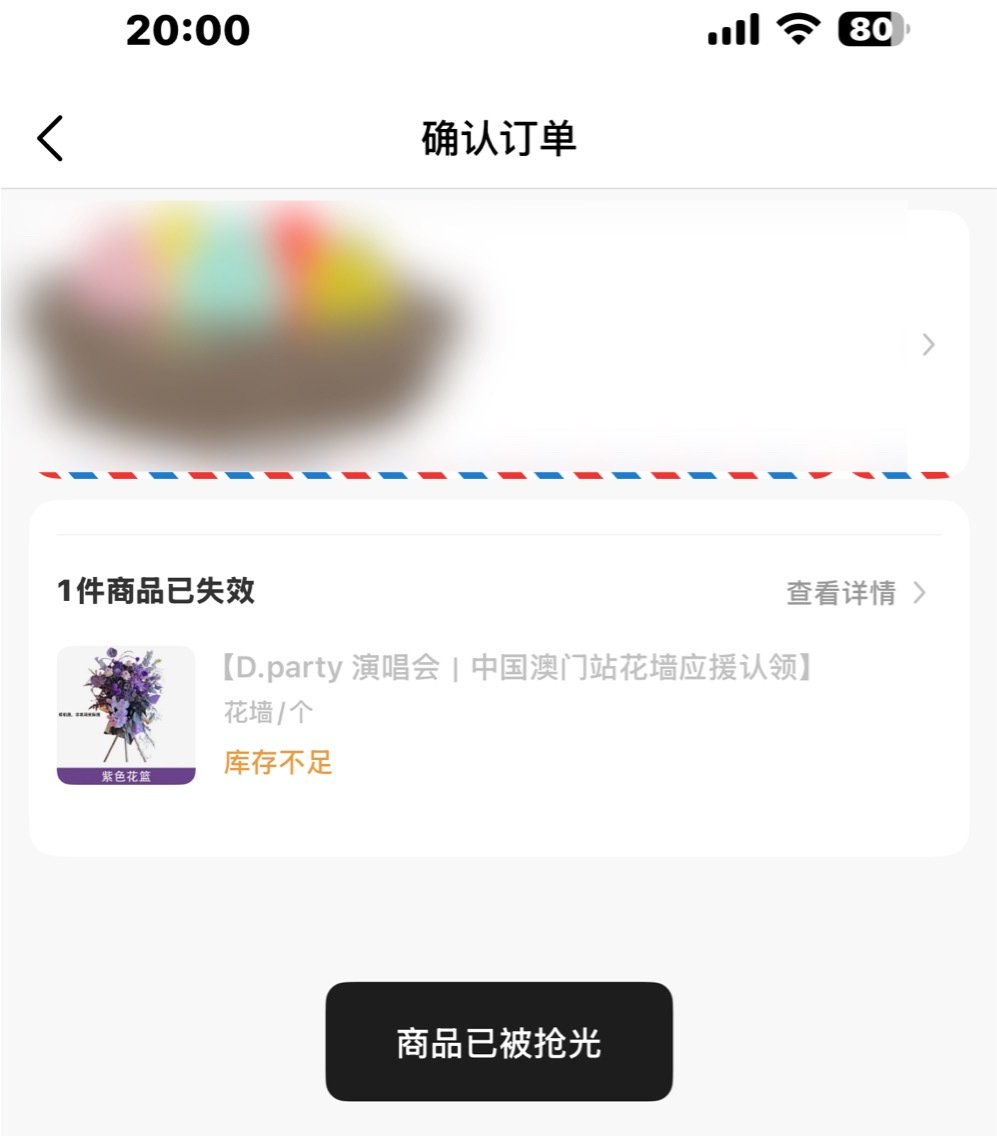This screenshot has width=997, height=1136.
Task: Select the 确认订单 page title
Action: pyautogui.click(x=498, y=138)
